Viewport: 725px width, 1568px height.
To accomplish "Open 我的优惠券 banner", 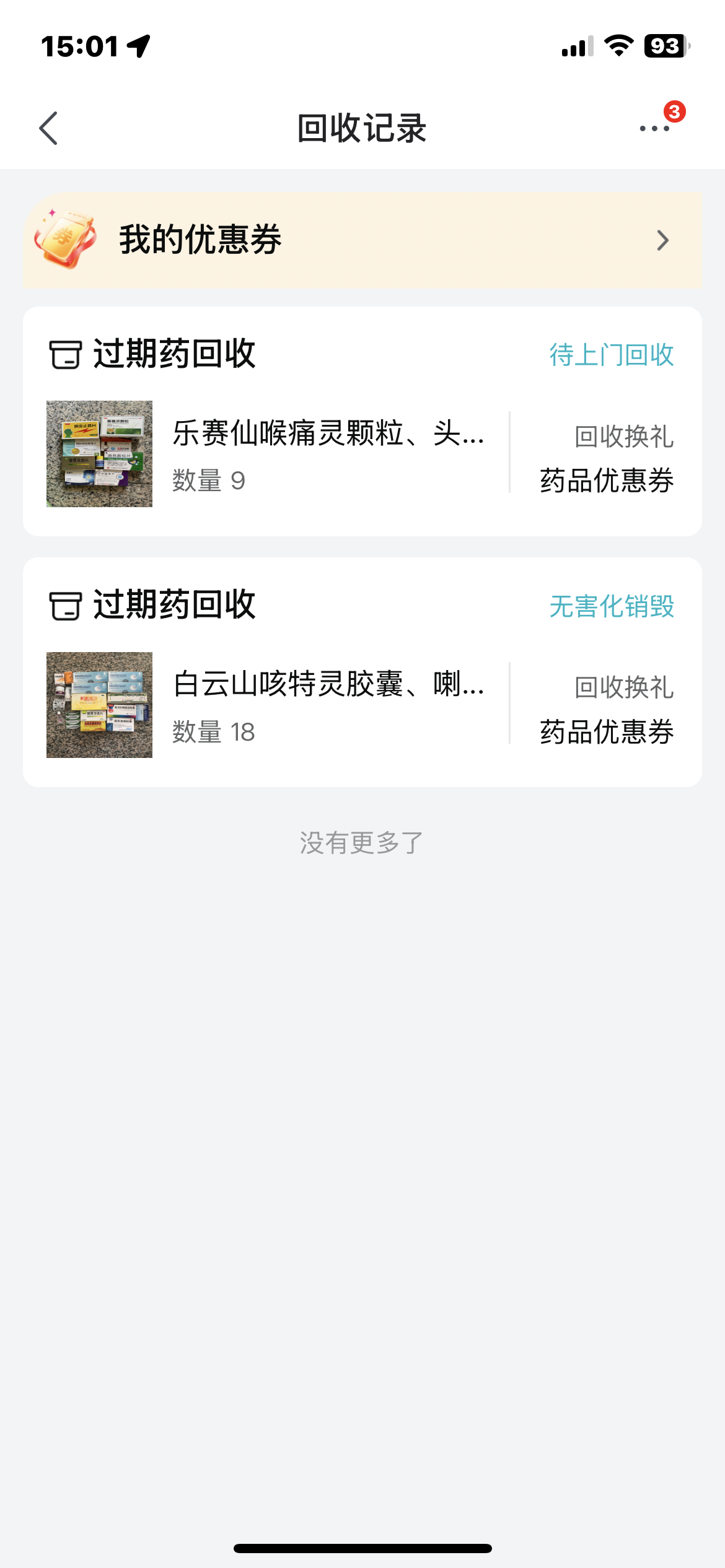I will coord(362,240).
